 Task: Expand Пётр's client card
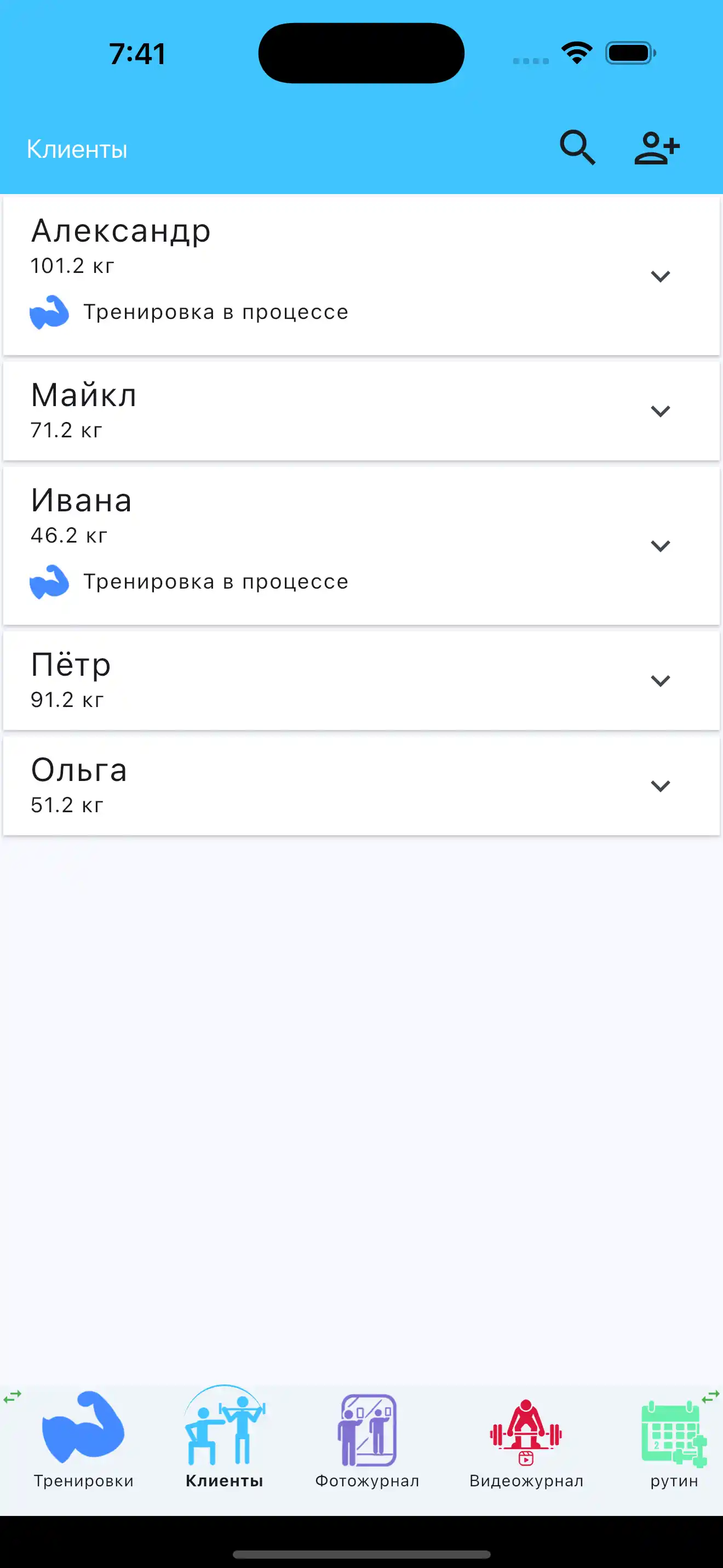(661, 681)
